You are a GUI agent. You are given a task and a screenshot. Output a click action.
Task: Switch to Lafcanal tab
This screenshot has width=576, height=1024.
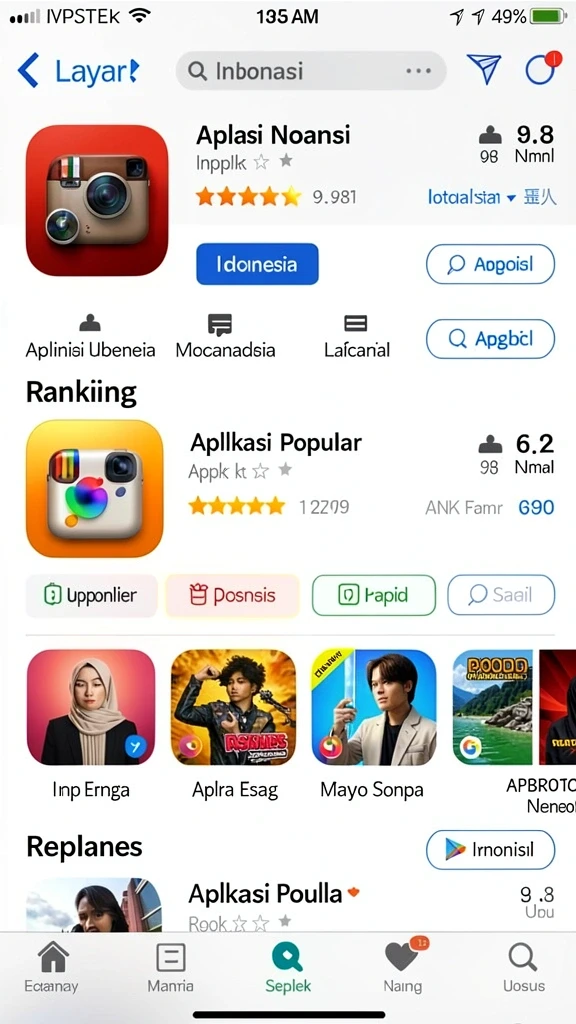pos(357,337)
